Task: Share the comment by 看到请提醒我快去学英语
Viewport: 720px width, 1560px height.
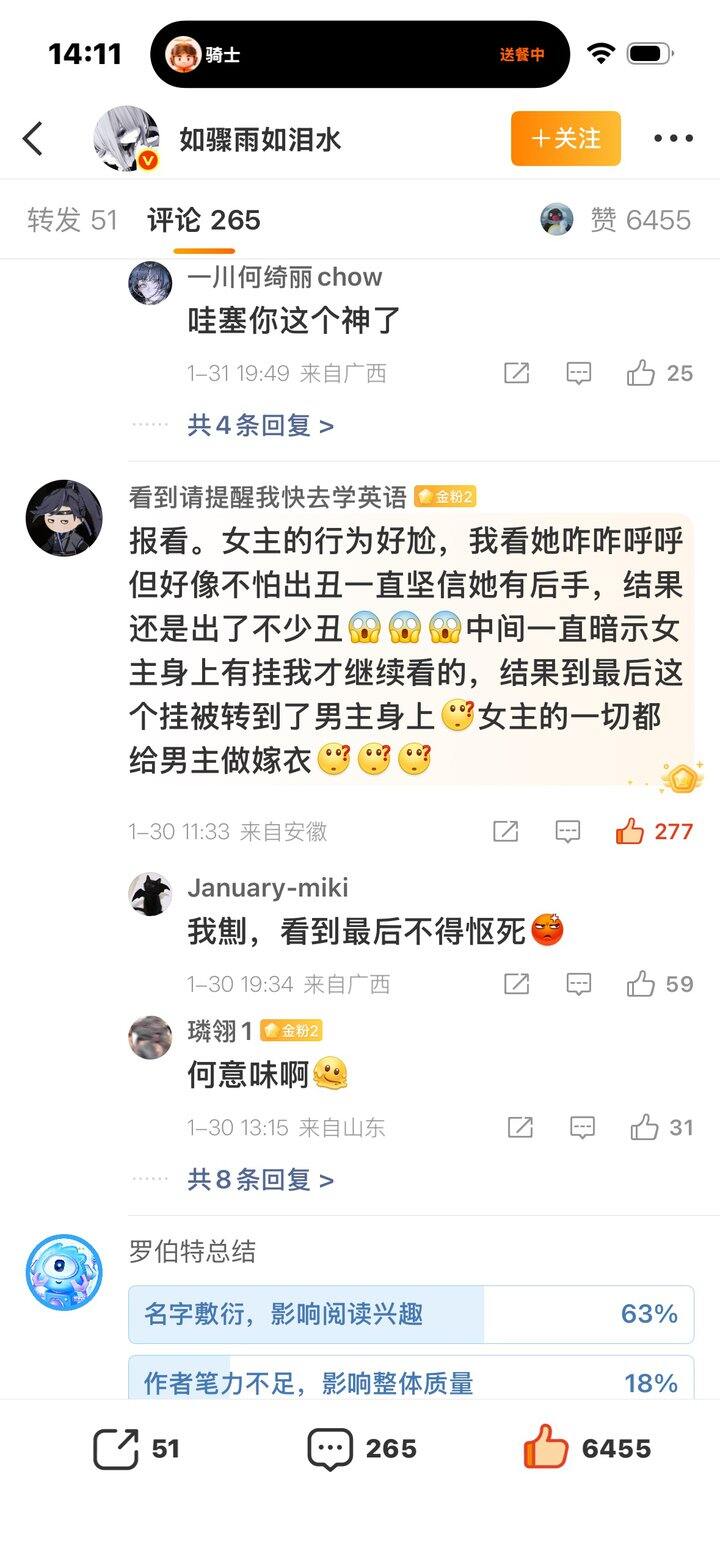Action: point(506,831)
